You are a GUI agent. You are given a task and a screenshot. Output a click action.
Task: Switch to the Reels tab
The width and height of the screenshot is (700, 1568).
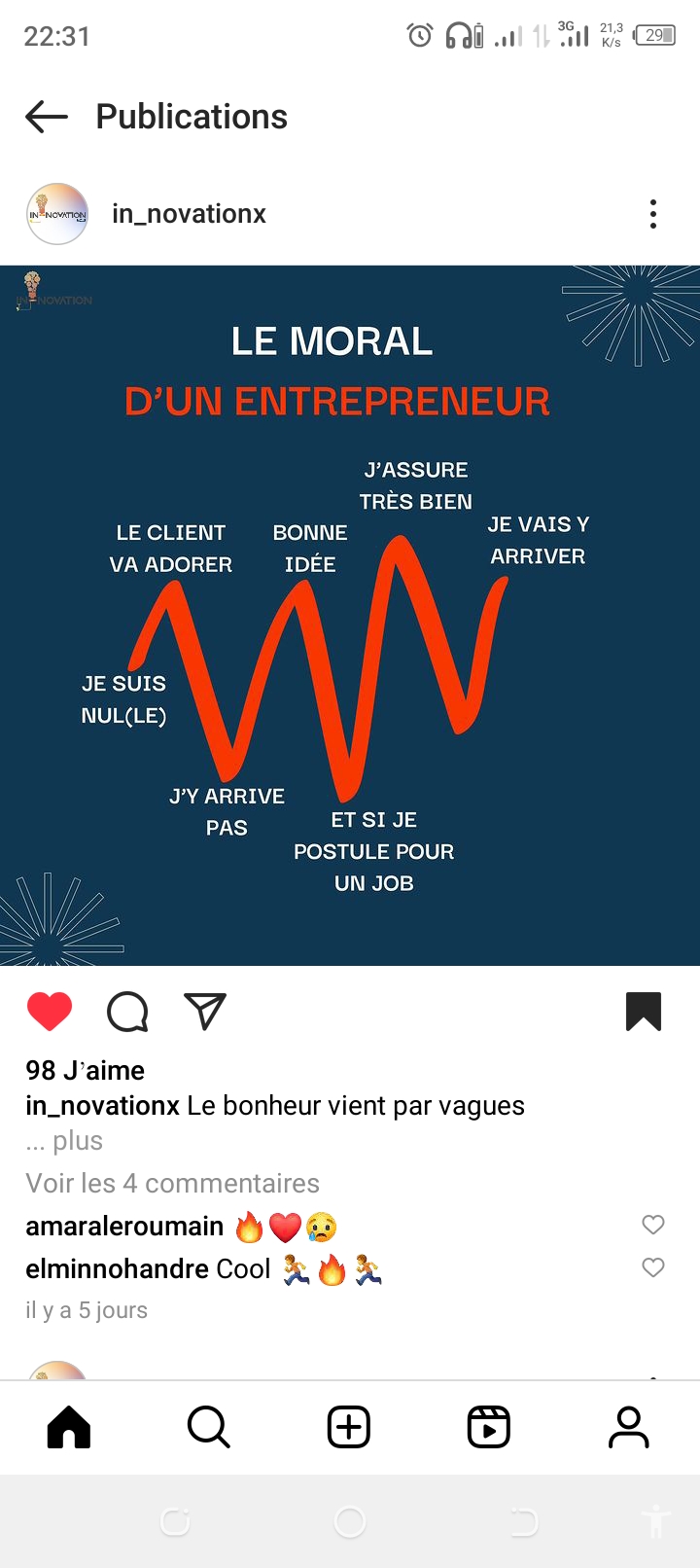489,1428
